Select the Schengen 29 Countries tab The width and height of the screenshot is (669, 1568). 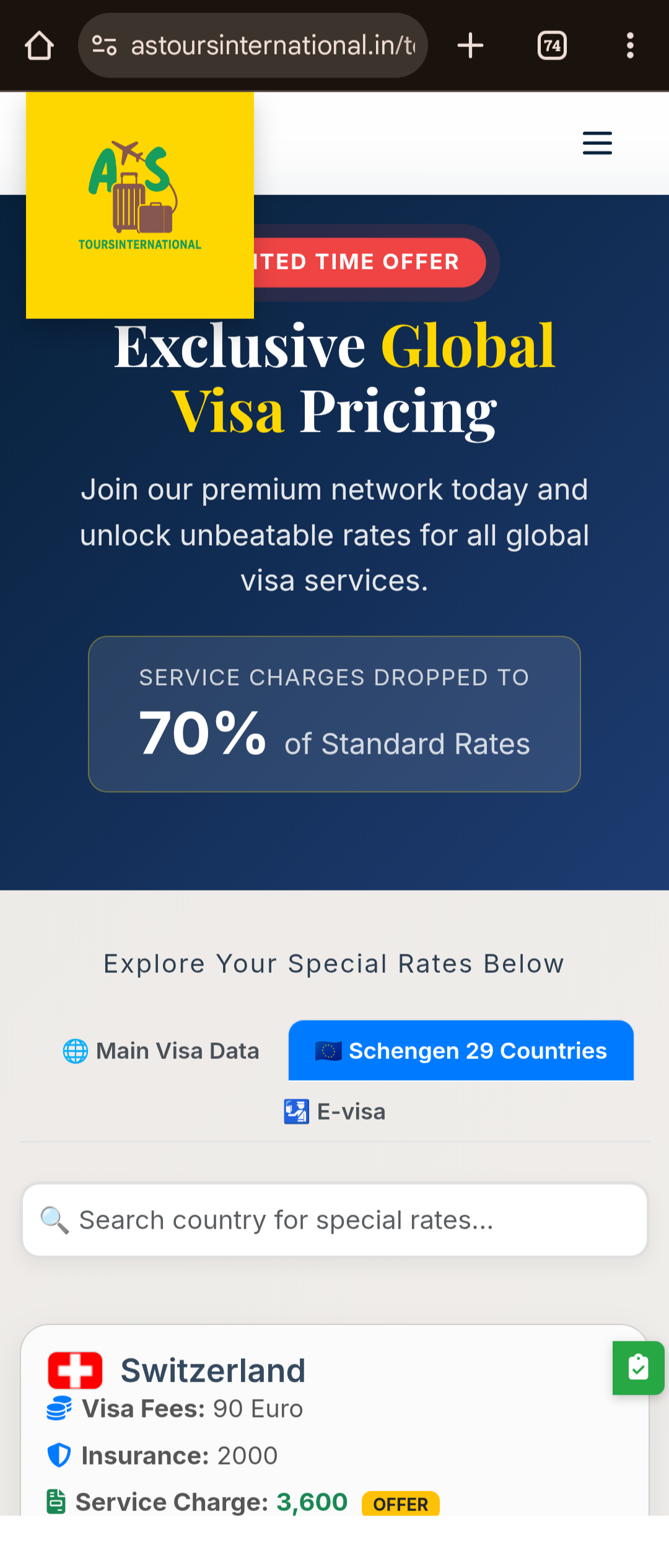(461, 1051)
